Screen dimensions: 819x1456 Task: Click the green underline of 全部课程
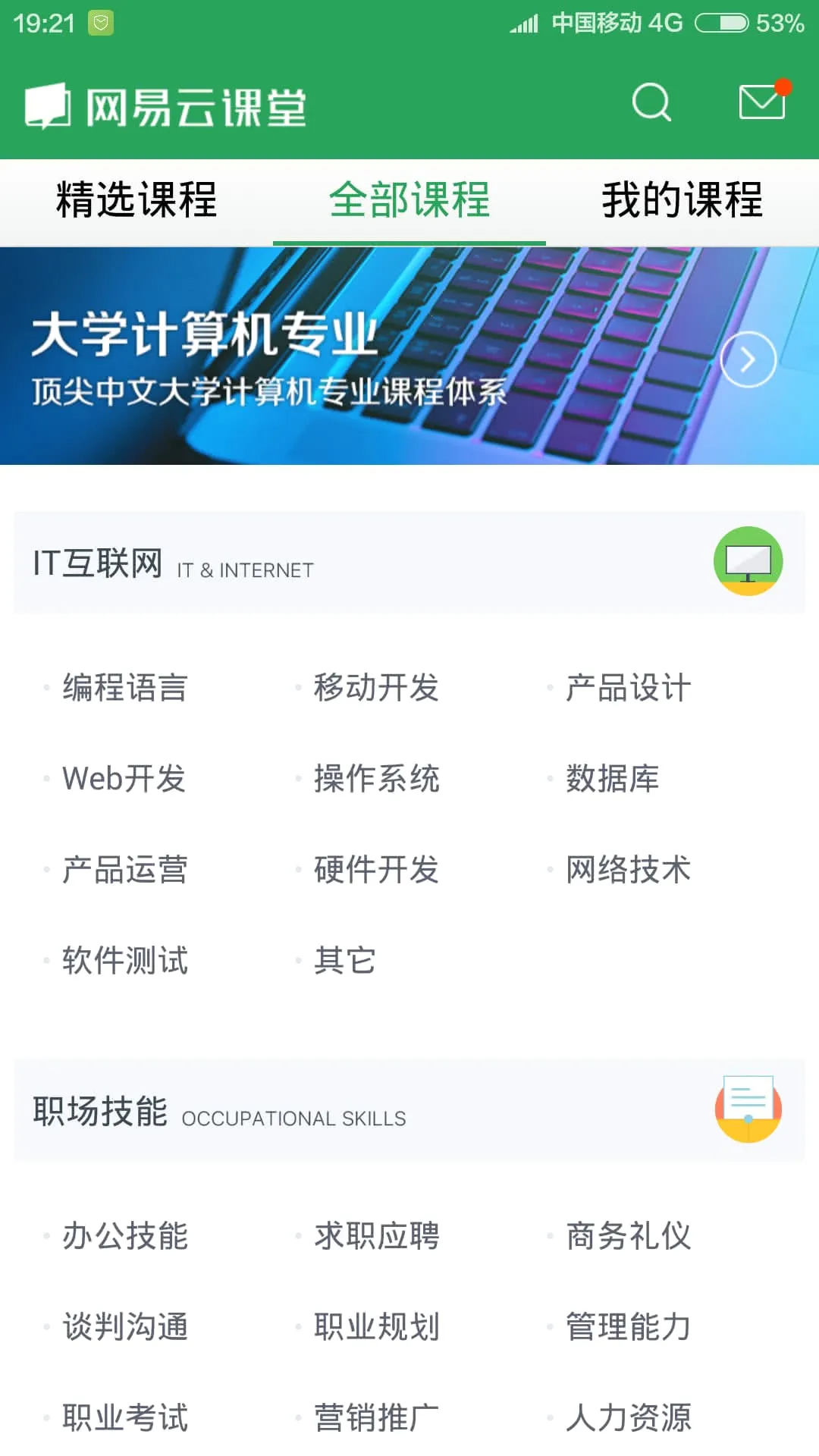click(x=409, y=241)
